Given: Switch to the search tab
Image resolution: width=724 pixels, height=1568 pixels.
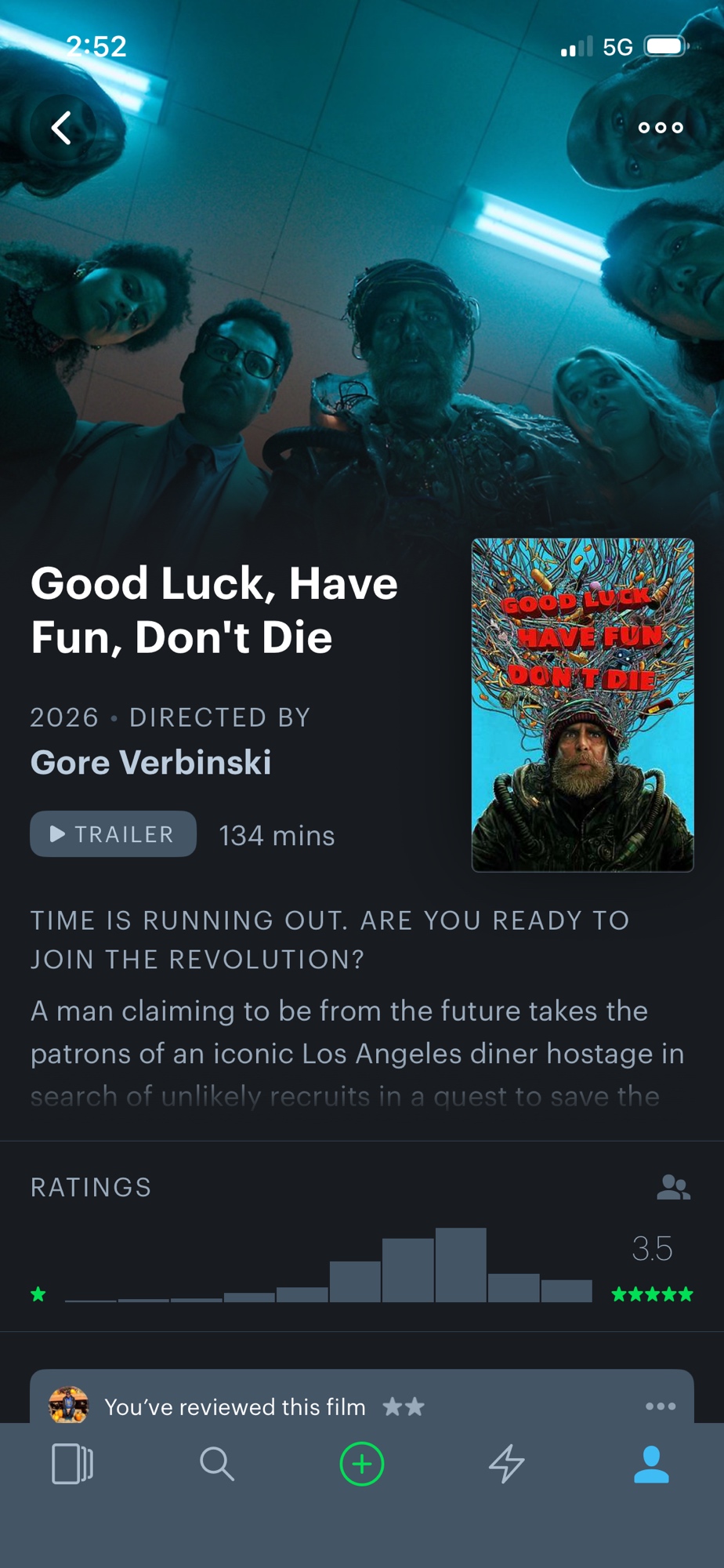Looking at the screenshot, I should [x=217, y=1464].
